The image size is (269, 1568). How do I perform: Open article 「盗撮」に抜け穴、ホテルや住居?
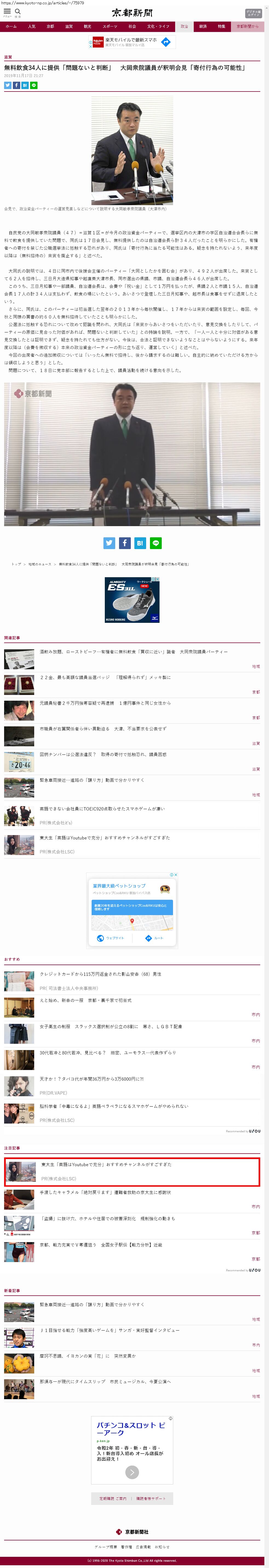click(x=107, y=1219)
